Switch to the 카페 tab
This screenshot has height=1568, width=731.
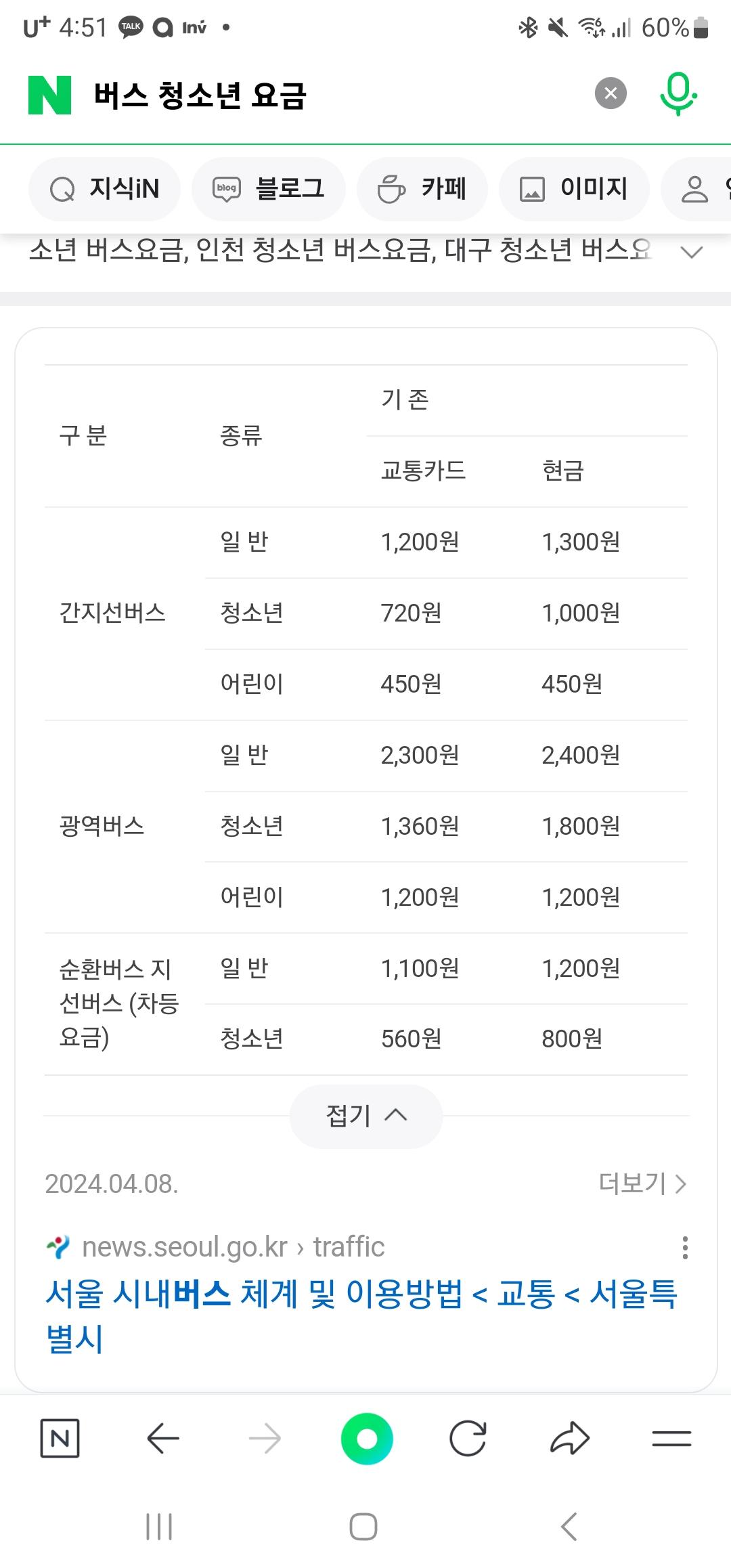[422, 189]
